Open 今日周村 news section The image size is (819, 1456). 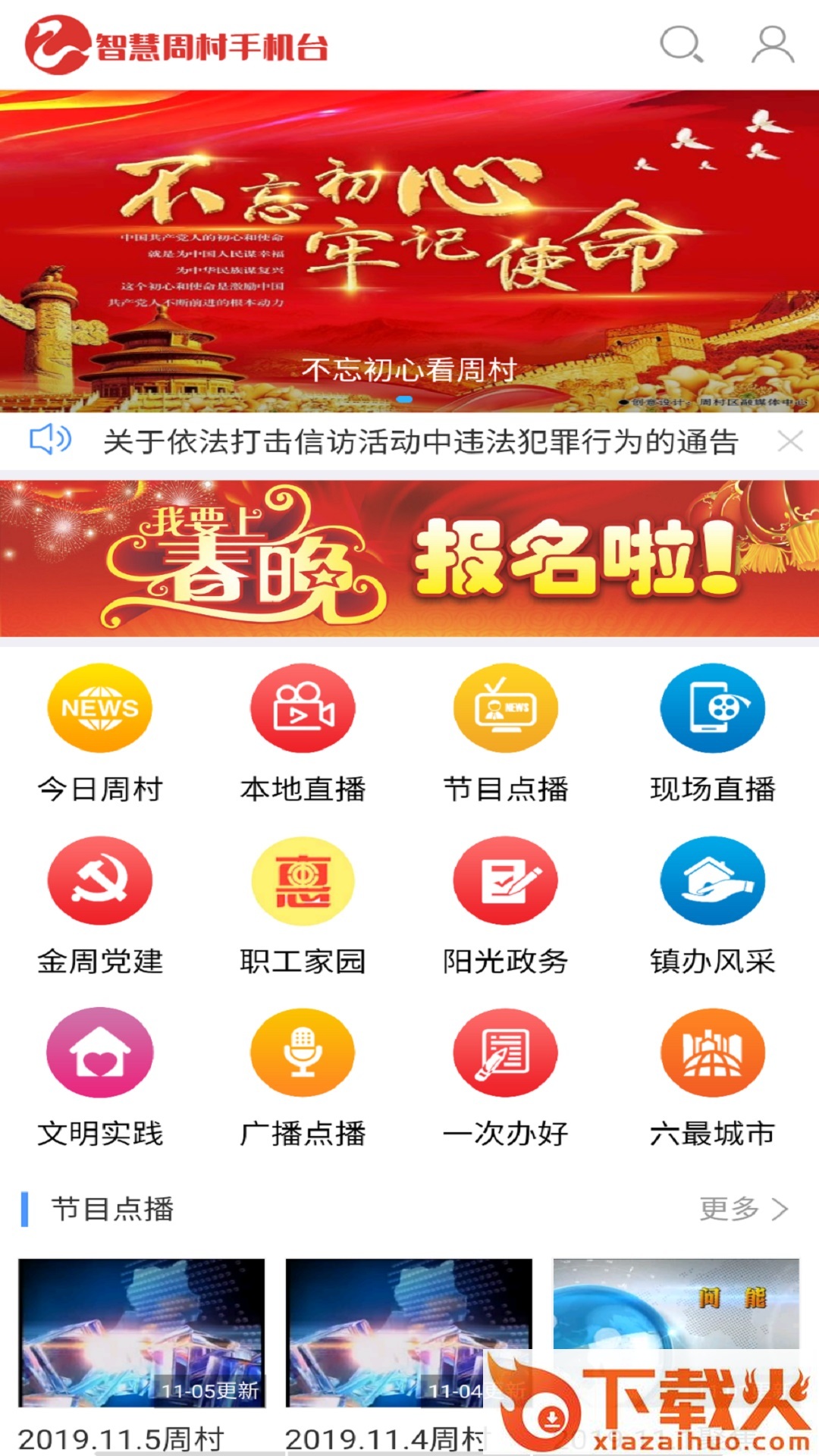click(100, 733)
